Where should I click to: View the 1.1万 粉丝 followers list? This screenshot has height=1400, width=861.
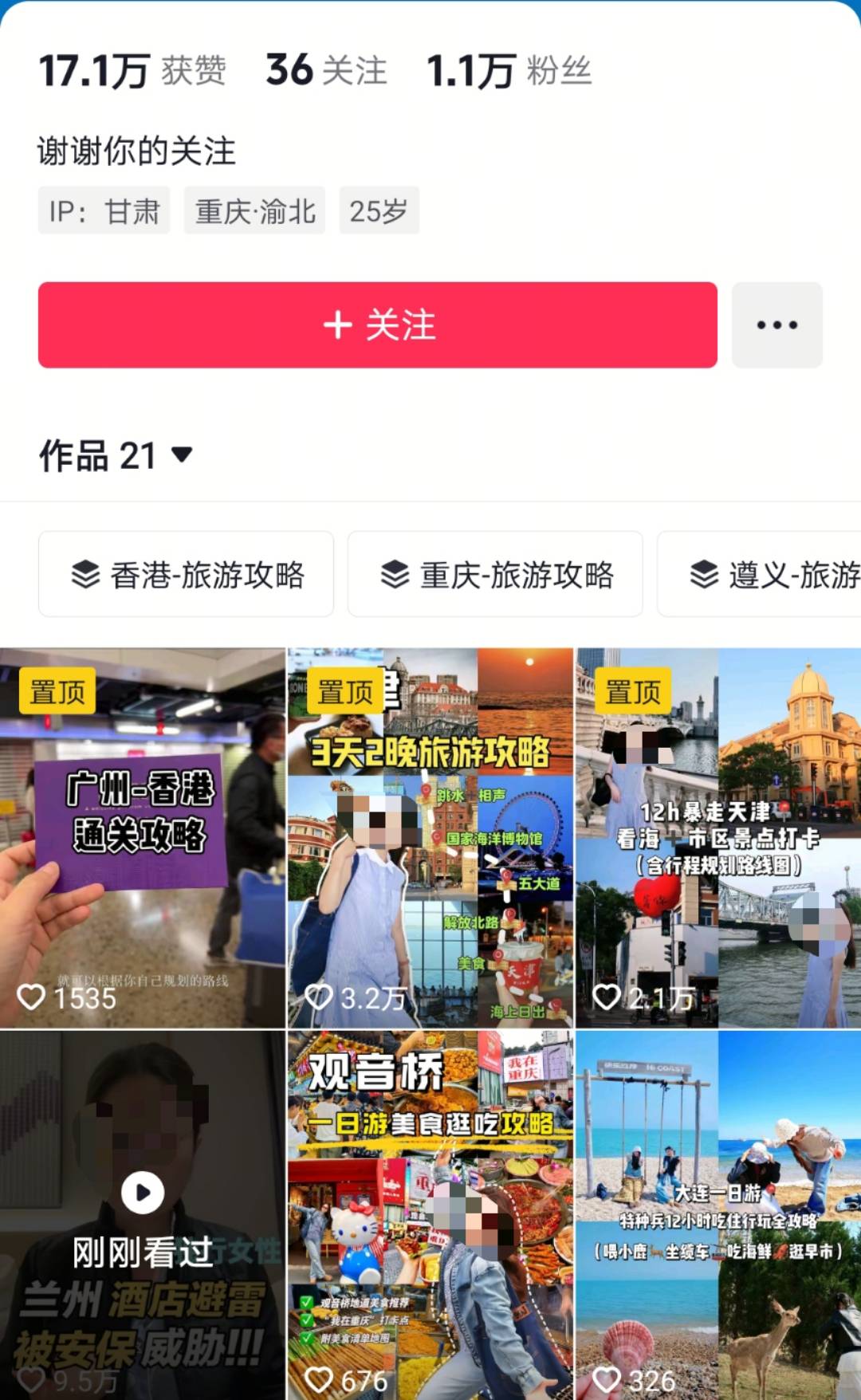pos(509,70)
